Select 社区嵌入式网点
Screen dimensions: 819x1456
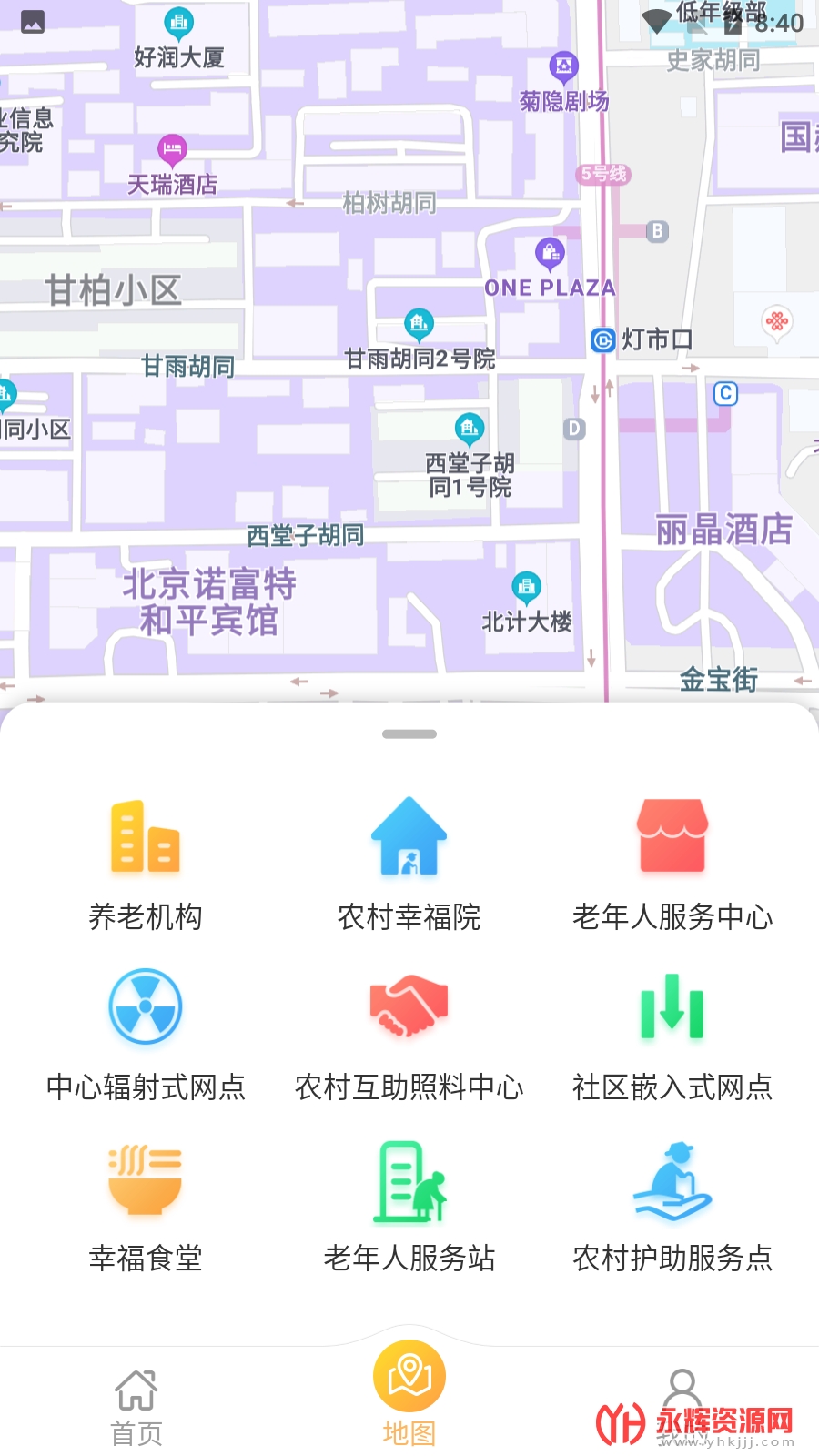coord(672,1036)
